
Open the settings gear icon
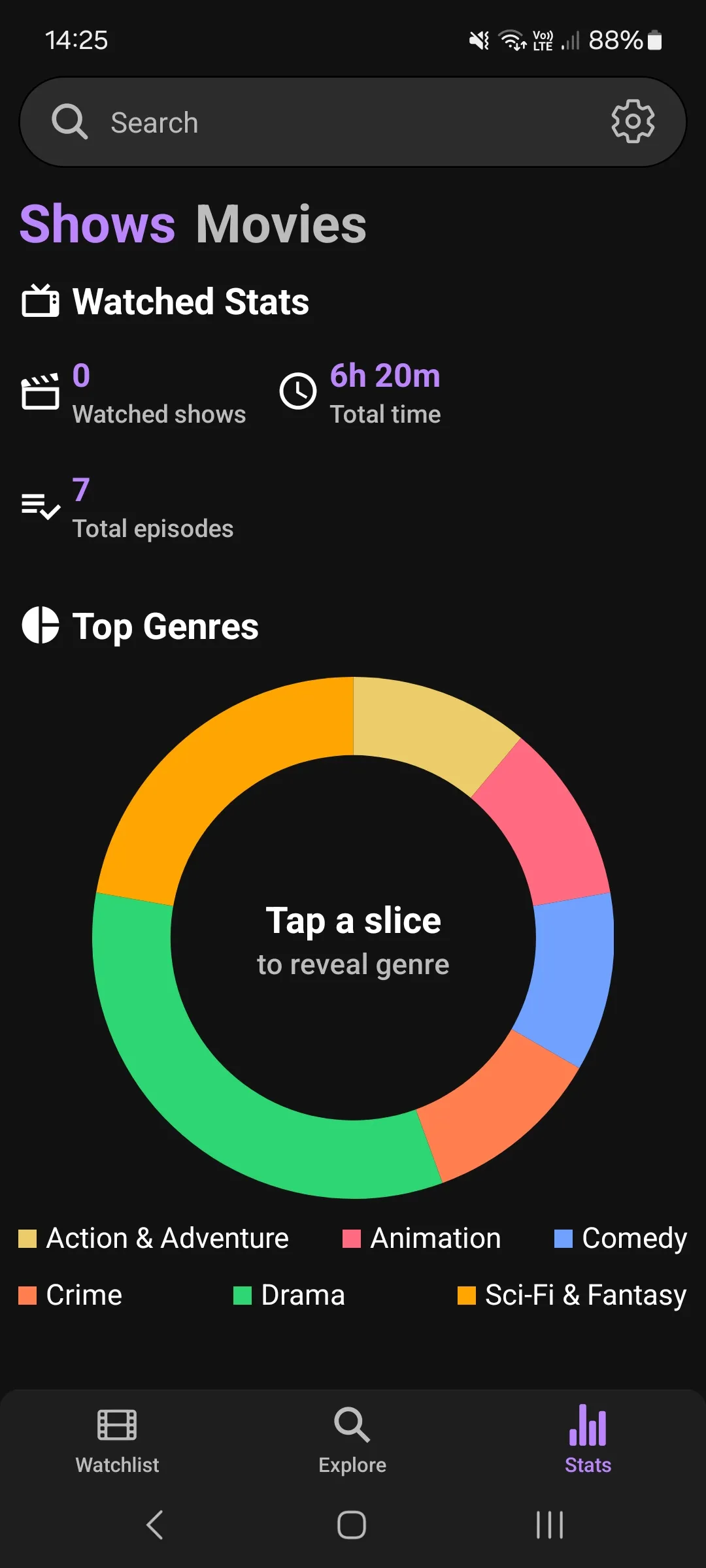click(632, 122)
